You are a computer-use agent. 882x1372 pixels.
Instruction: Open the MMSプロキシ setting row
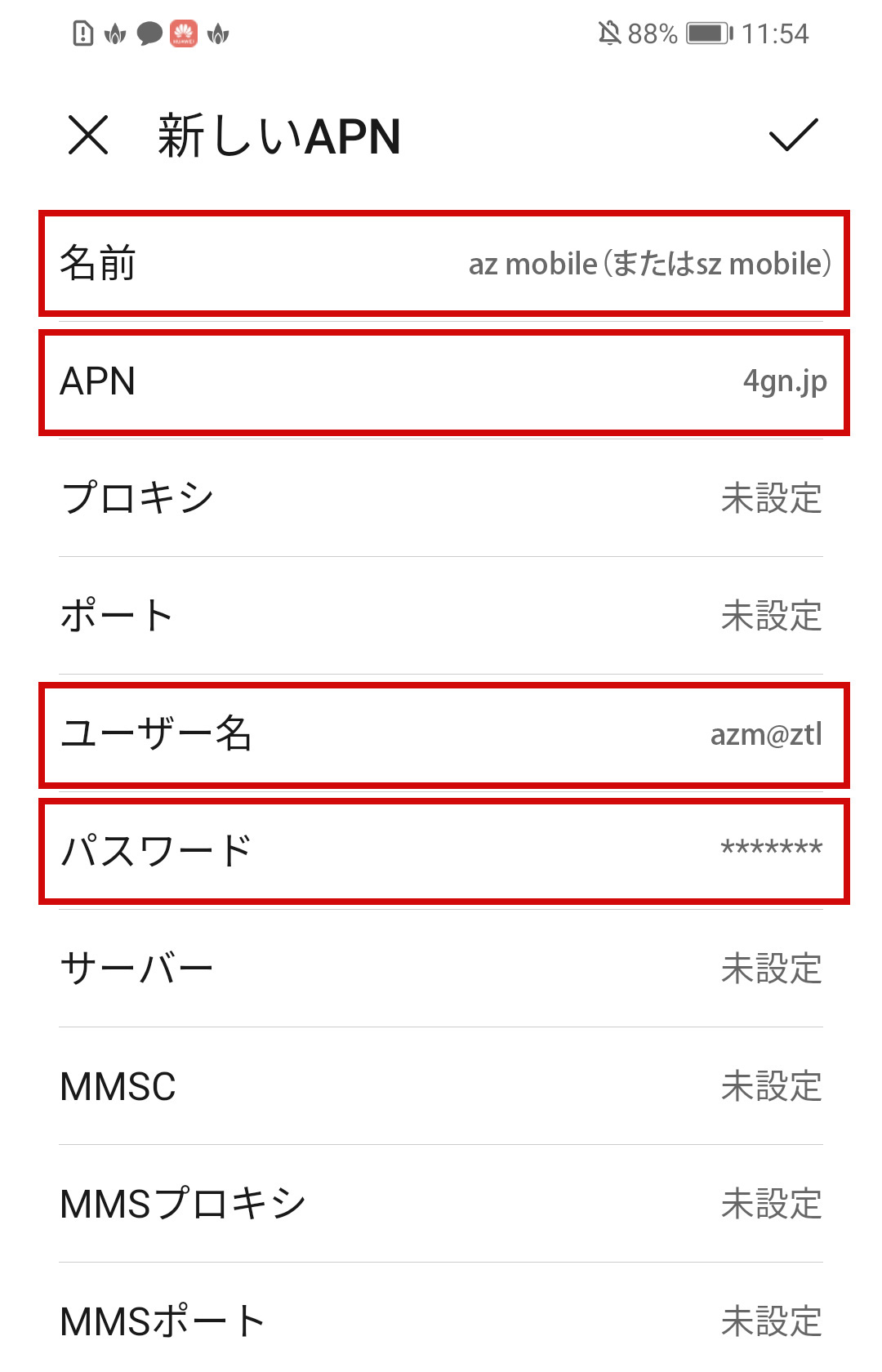pos(441,1204)
